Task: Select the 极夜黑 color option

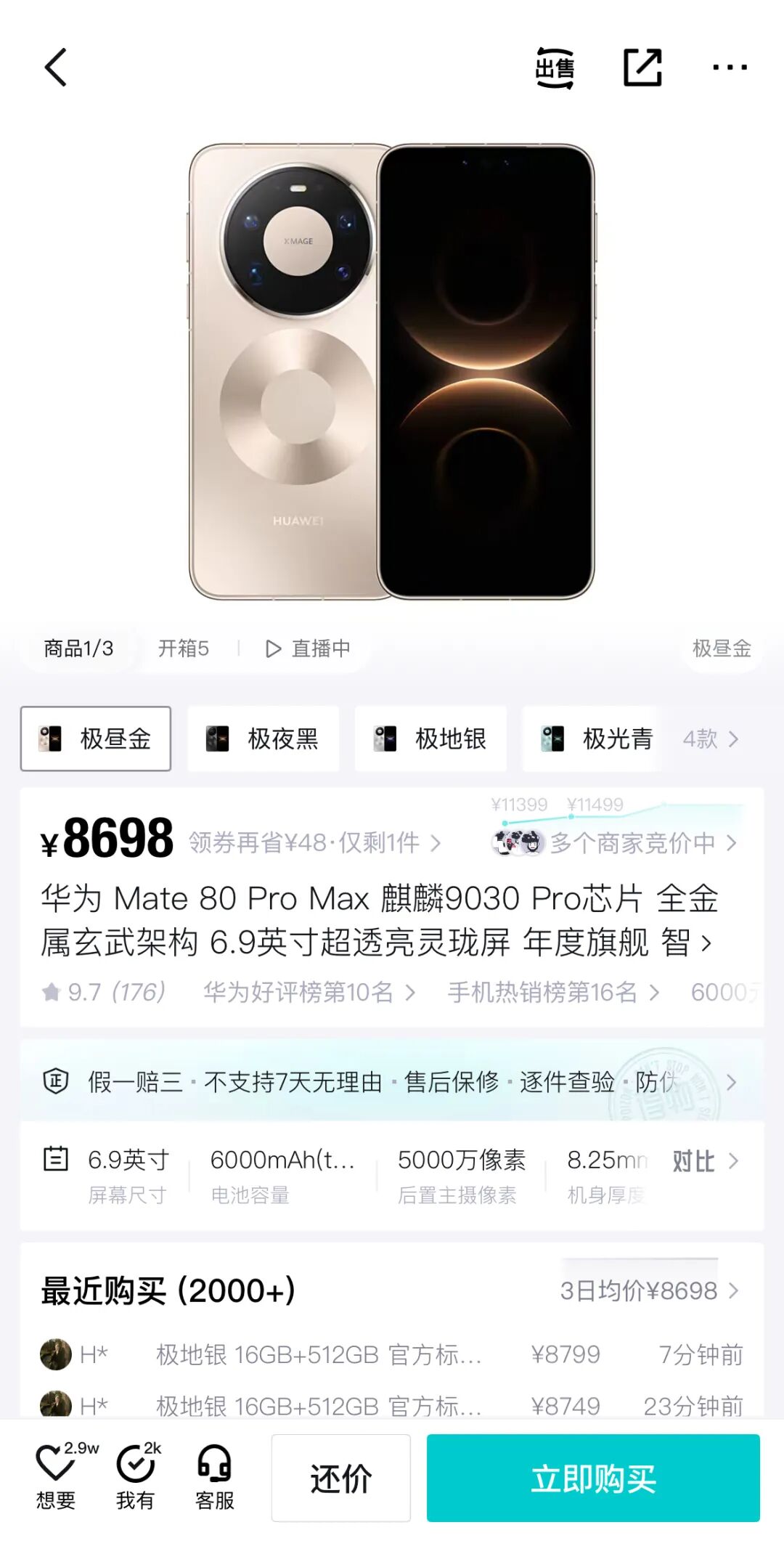Action: tap(264, 739)
